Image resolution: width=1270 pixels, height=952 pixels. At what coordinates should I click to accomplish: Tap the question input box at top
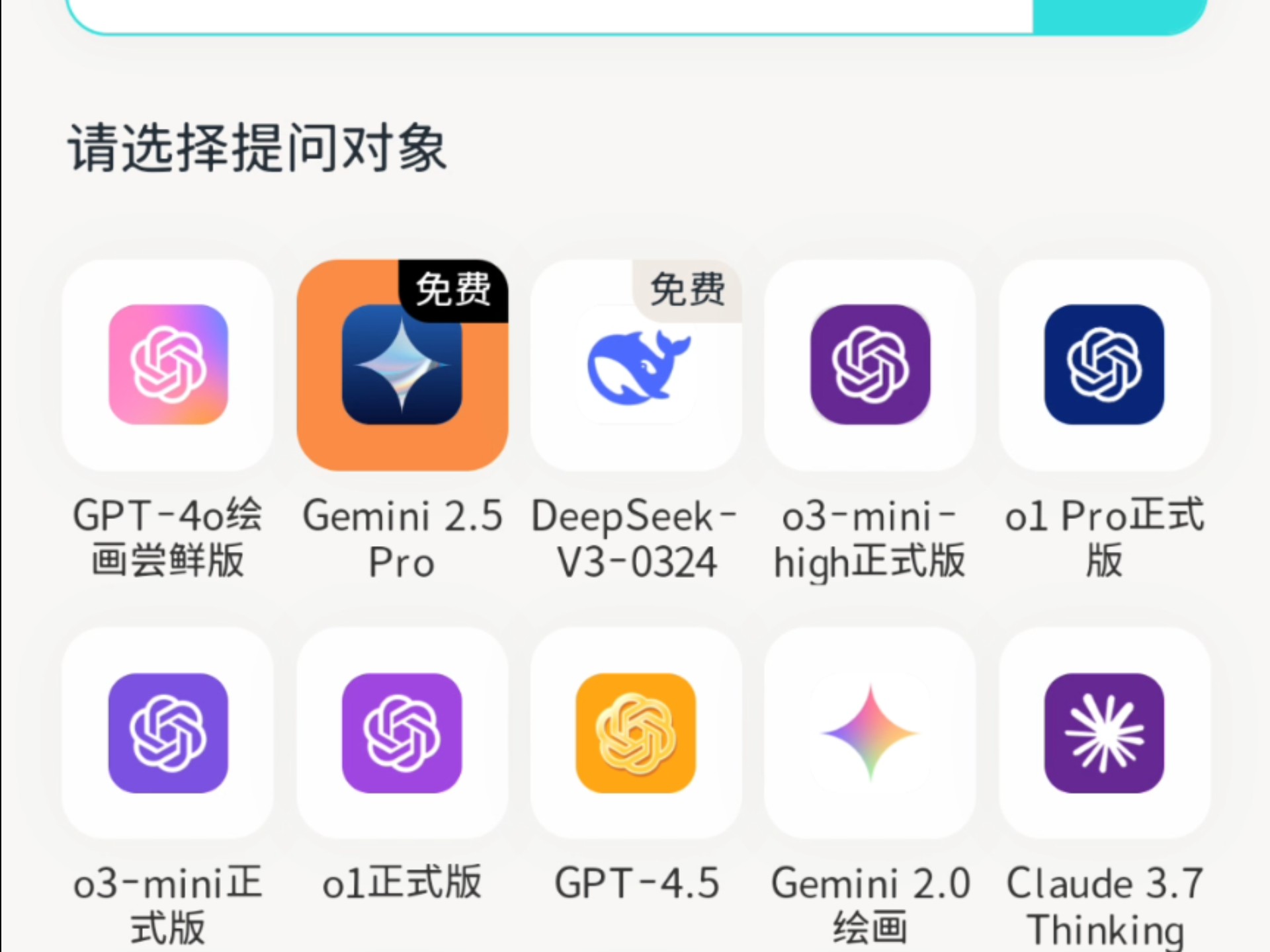(x=549, y=13)
